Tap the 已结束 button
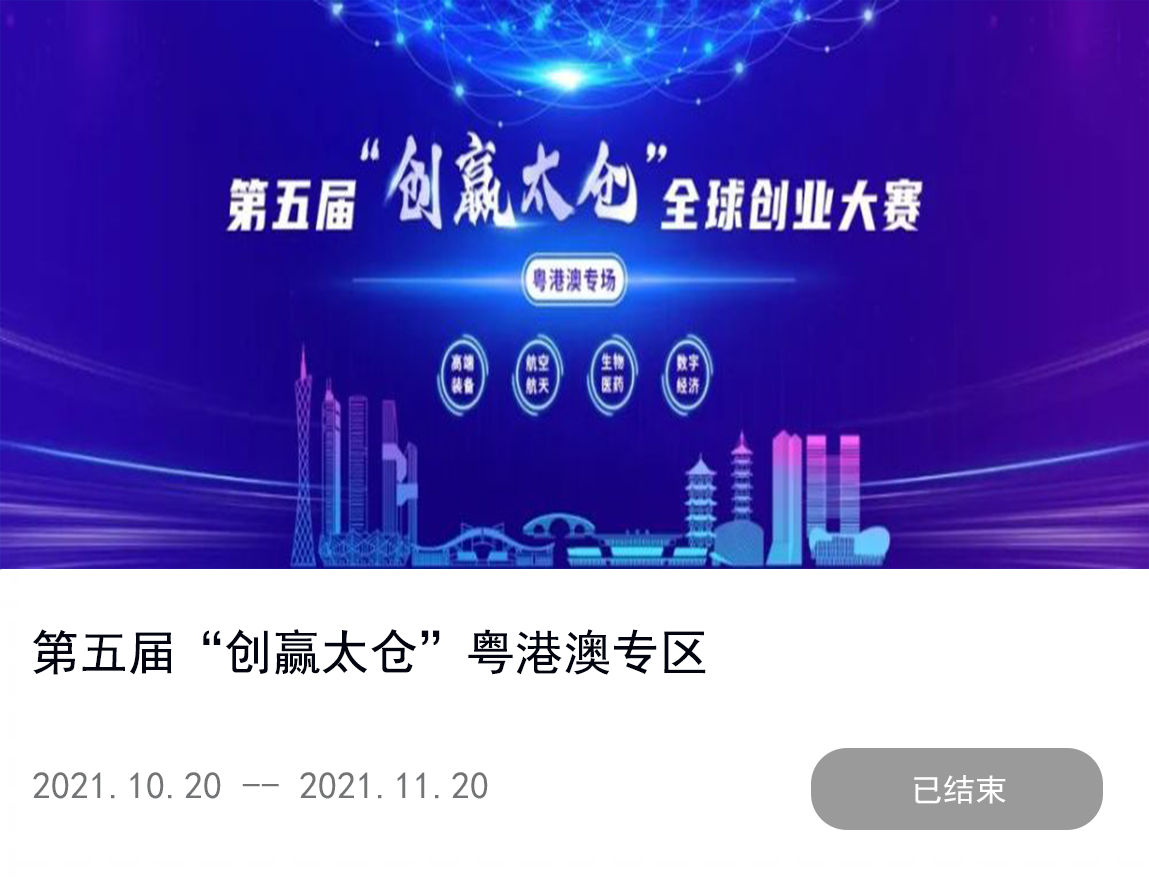The height and width of the screenshot is (887, 1149). [x=956, y=789]
